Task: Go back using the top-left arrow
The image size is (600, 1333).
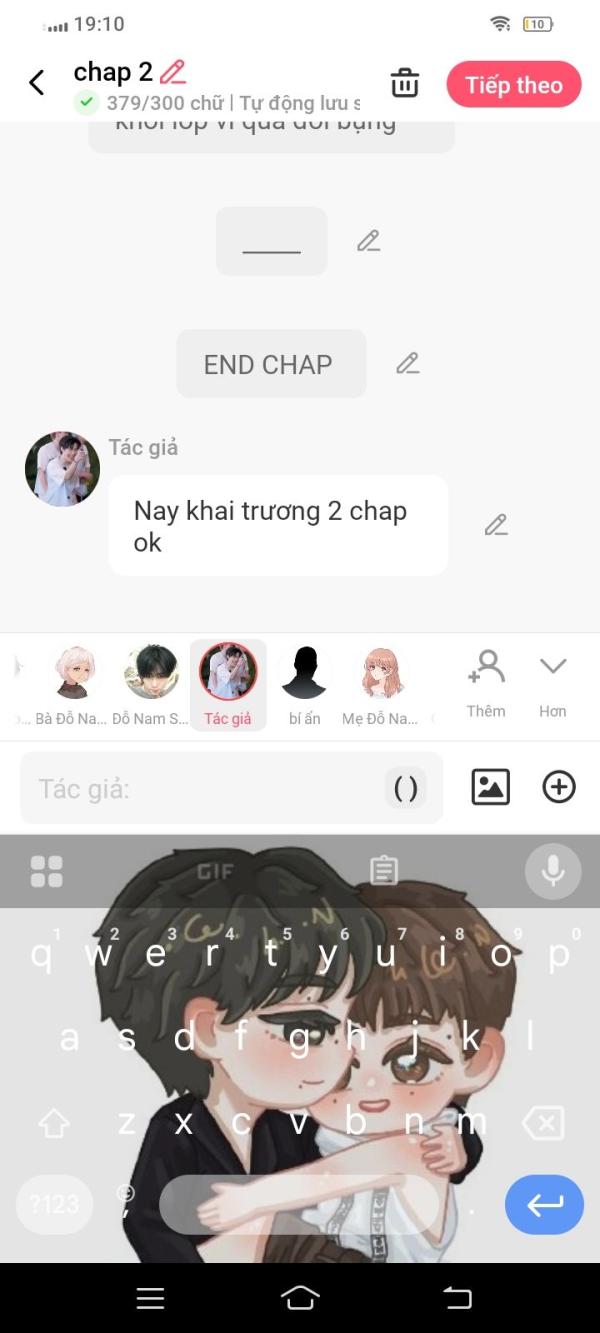Action: (x=37, y=83)
